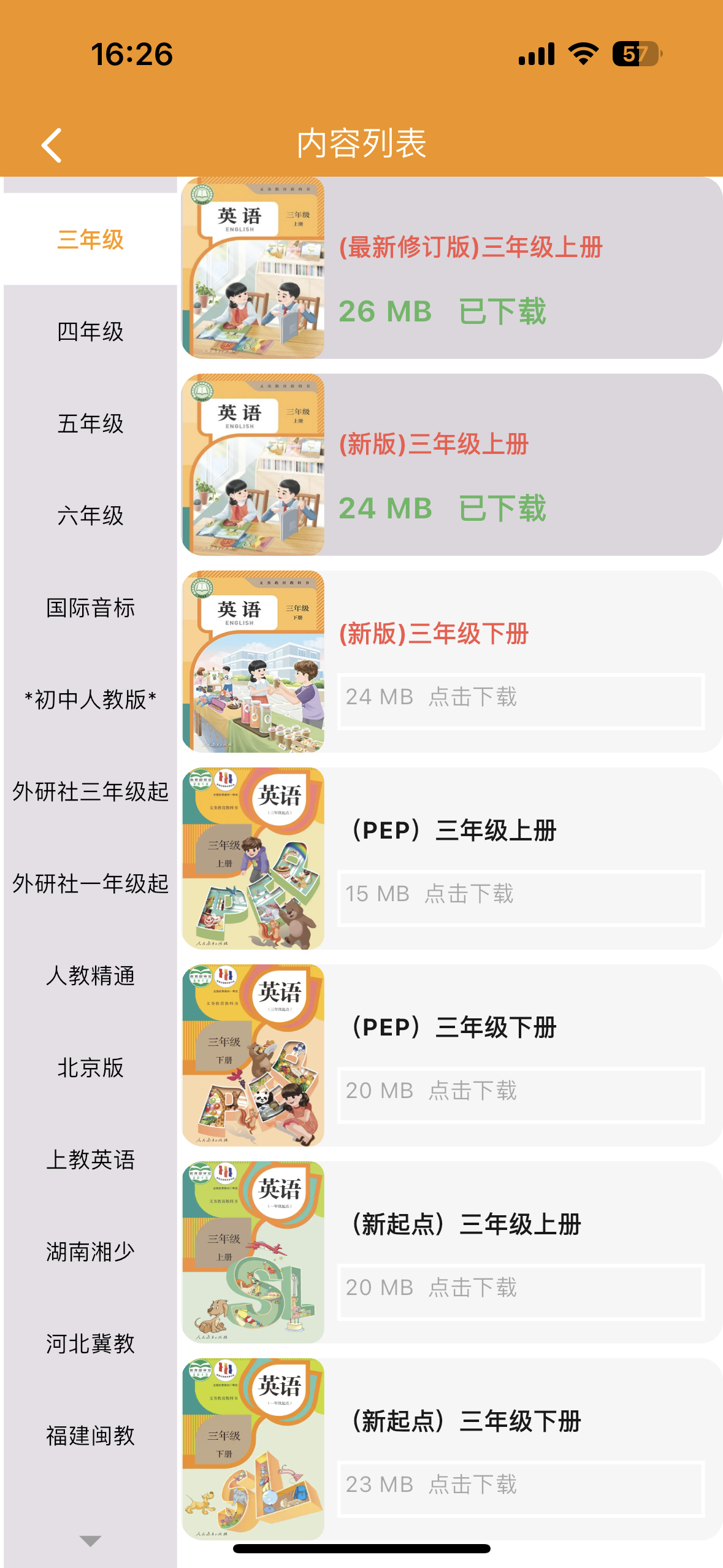Go back using the top-left arrow
This screenshot has width=723, height=1568.
tap(52, 145)
